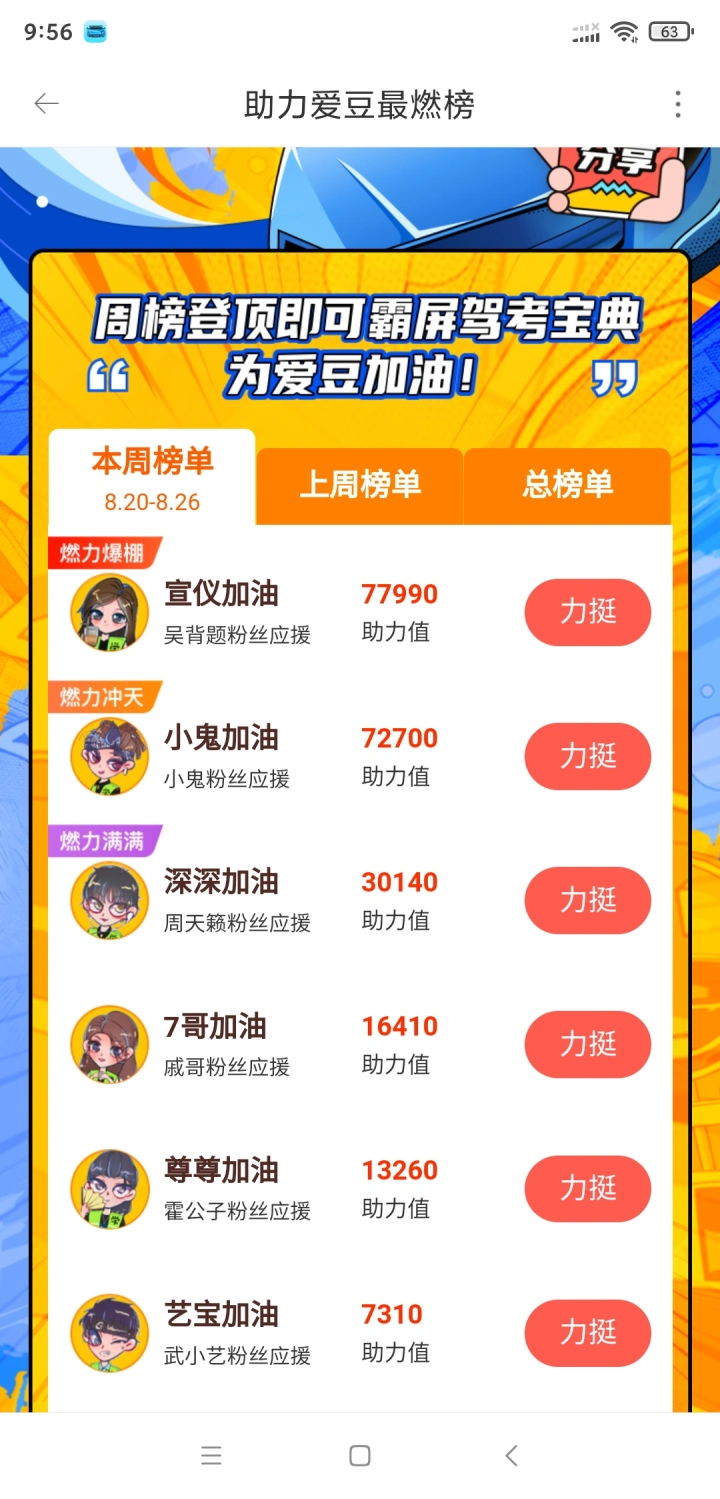Screen dimensions: 720x1499
Task: Switch to the 上周榜单 tab
Action: (x=360, y=485)
